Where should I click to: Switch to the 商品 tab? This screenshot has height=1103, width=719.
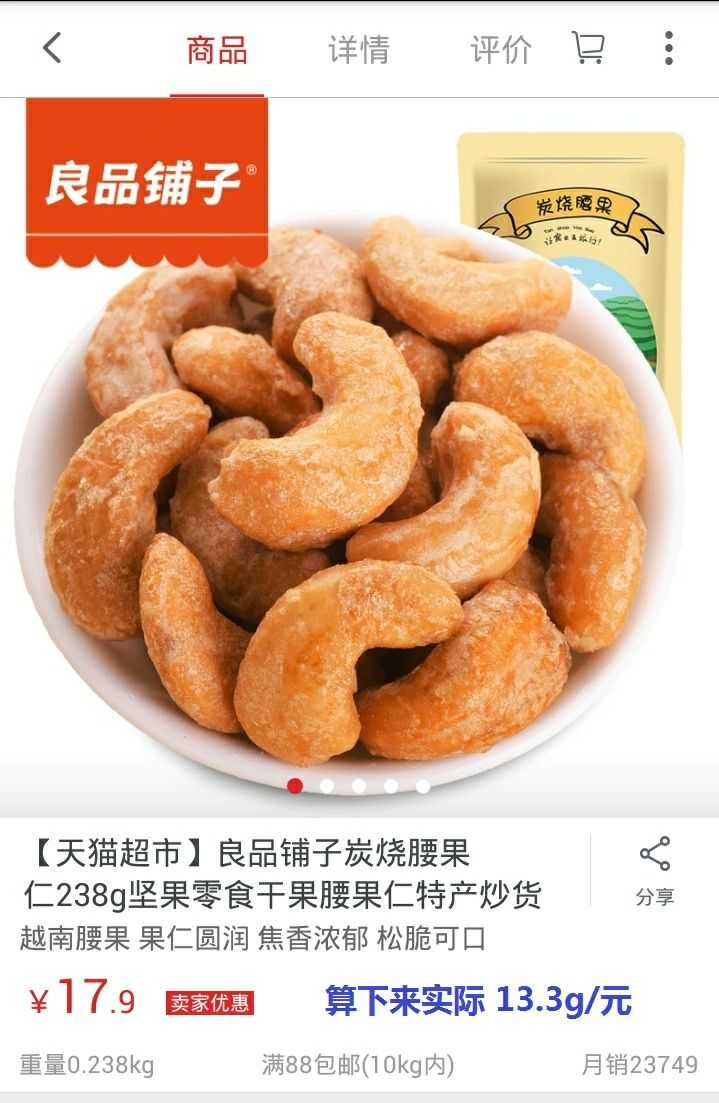(217, 50)
